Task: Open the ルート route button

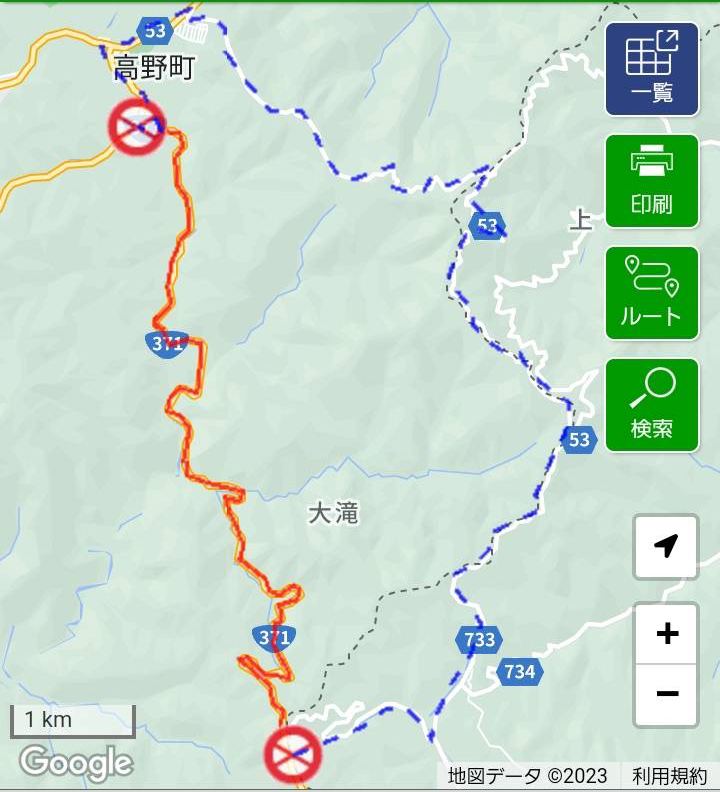Action: tap(652, 293)
